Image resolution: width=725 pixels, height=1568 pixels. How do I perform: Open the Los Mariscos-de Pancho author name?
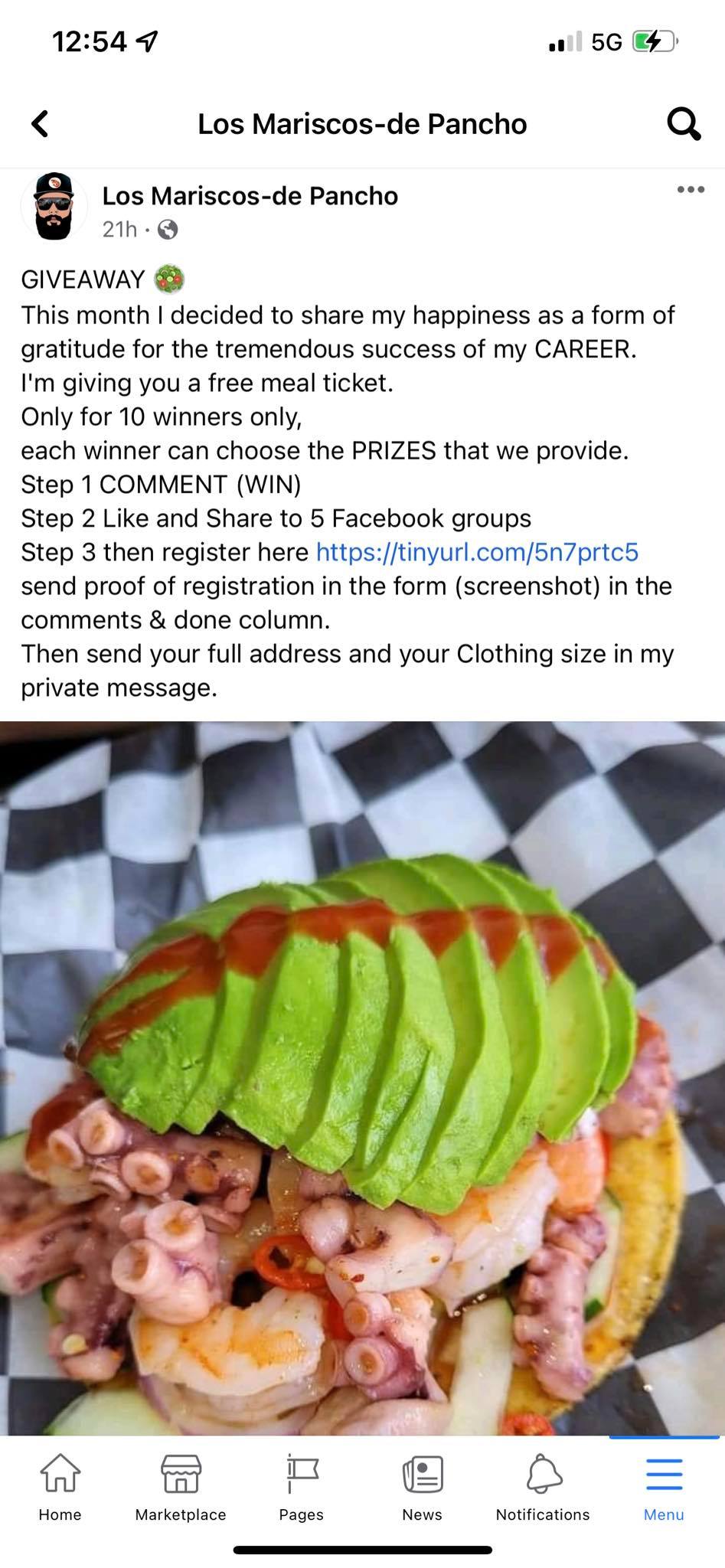coord(250,196)
